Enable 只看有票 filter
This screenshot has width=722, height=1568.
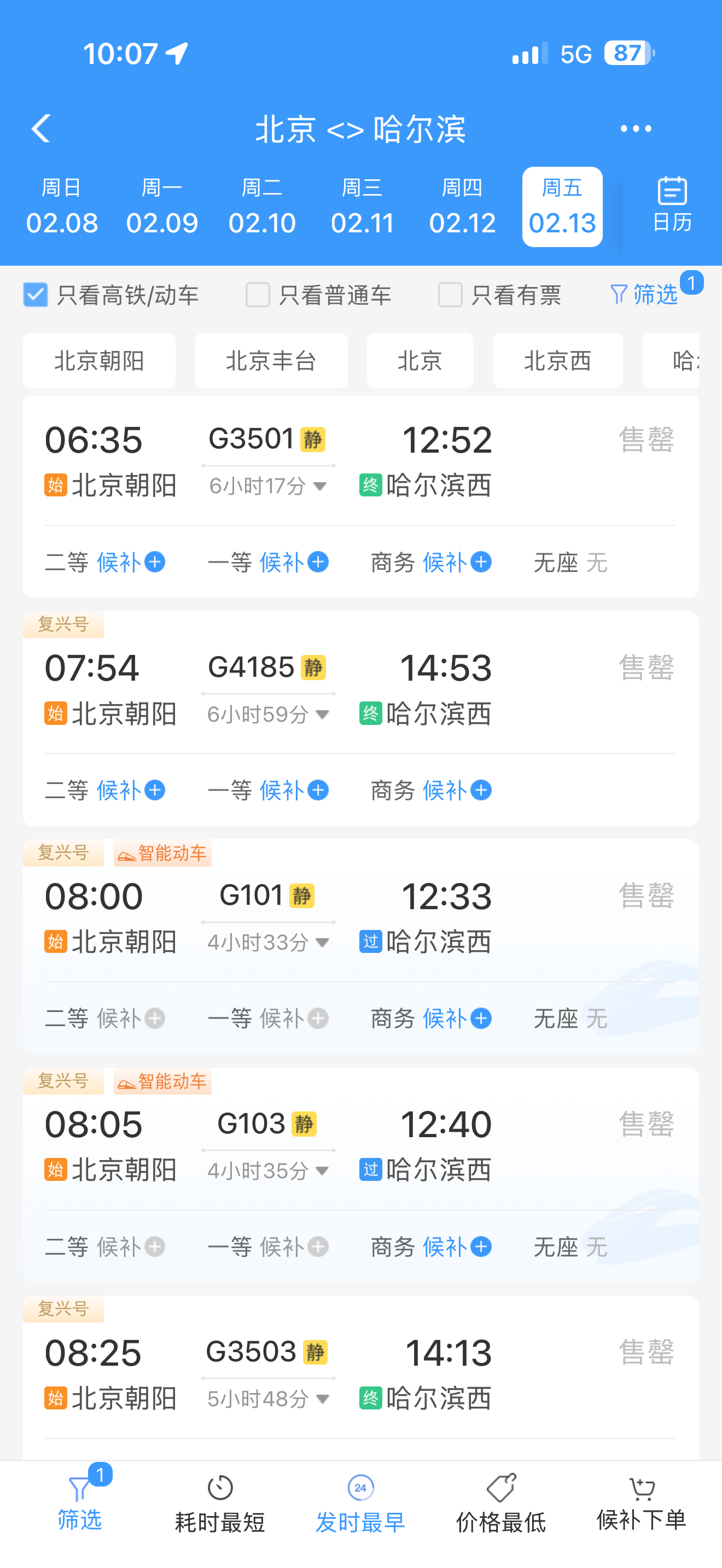pyautogui.click(x=450, y=295)
